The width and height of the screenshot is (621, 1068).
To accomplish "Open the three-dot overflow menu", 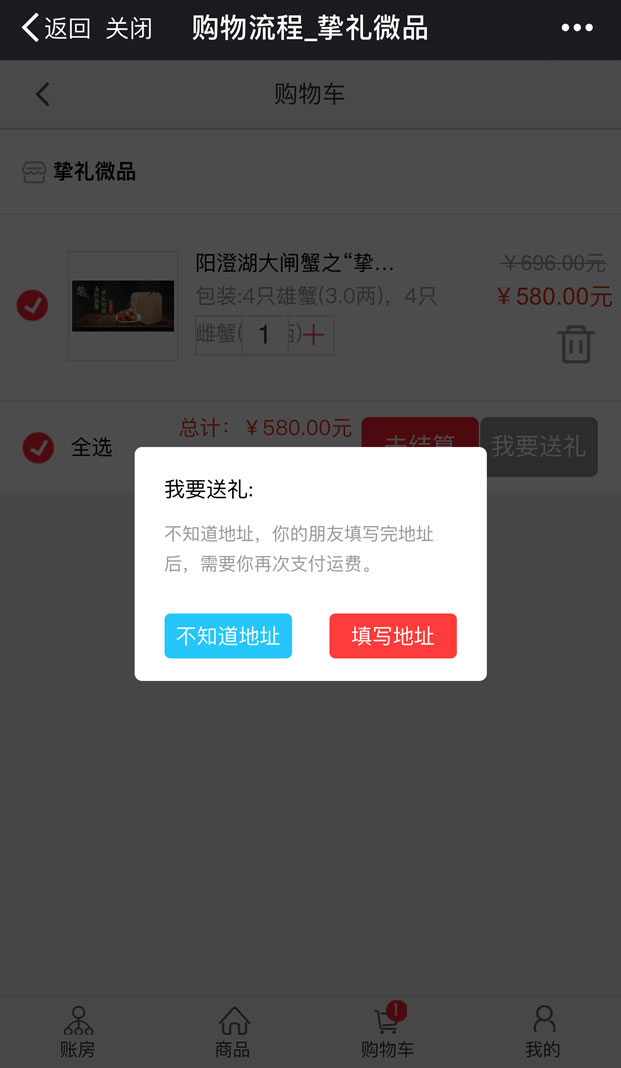I will [x=577, y=28].
